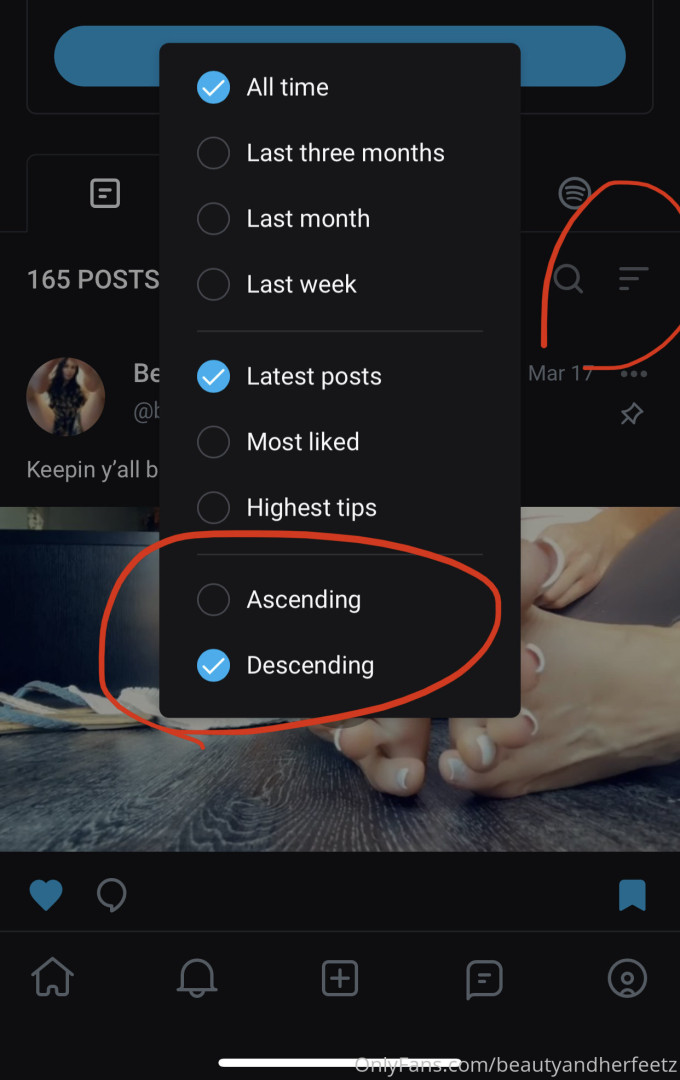Toggle the bookmark on this post
Screen dimensions: 680x1080
click(x=632, y=895)
